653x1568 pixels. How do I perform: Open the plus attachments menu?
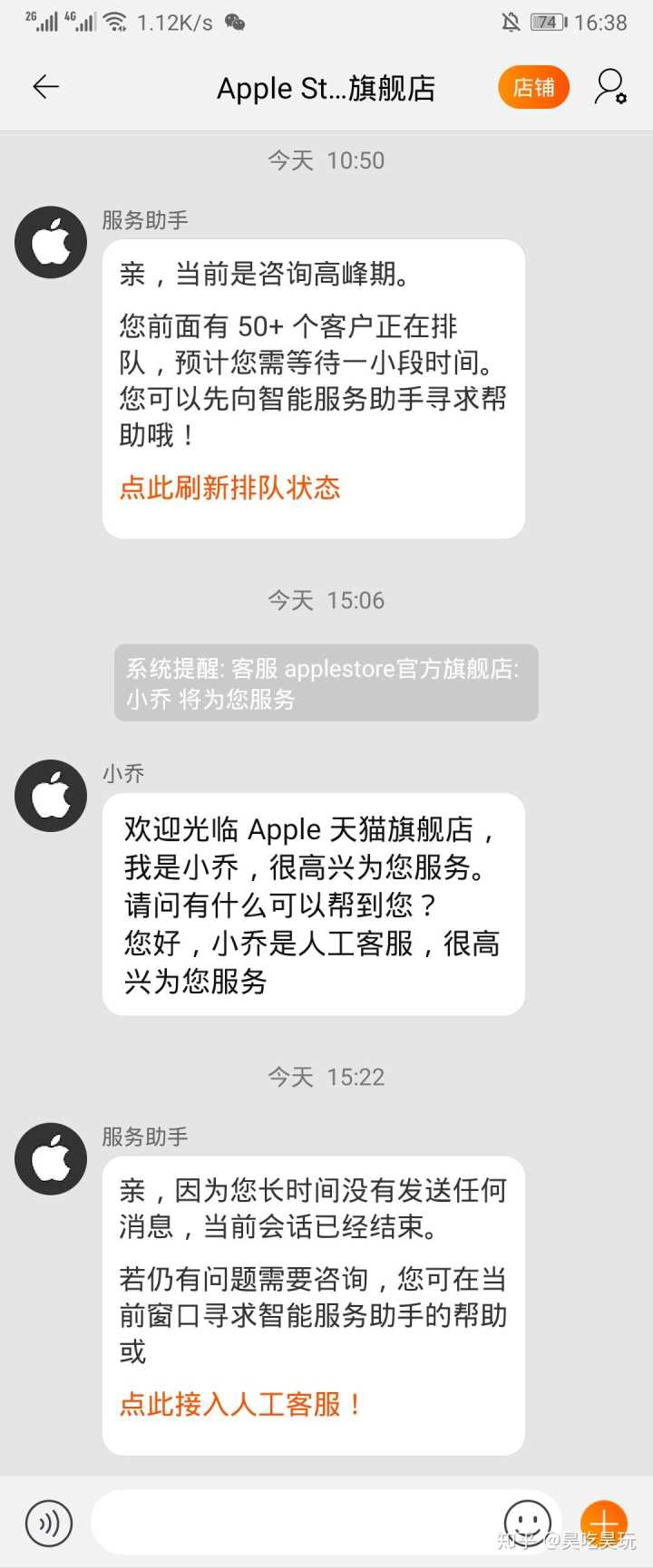click(x=604, y=1523)
